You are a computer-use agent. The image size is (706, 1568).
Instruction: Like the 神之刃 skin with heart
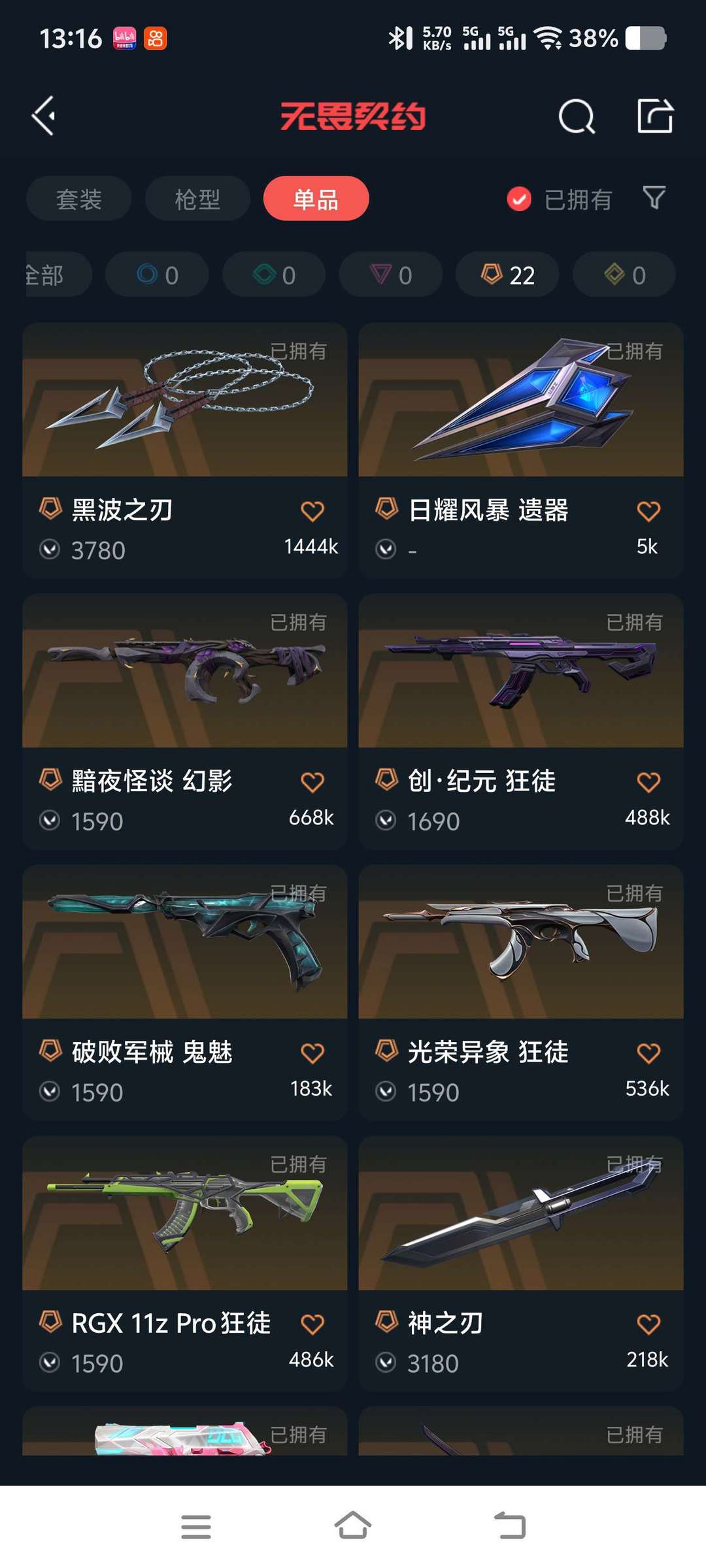point(648,1324)
